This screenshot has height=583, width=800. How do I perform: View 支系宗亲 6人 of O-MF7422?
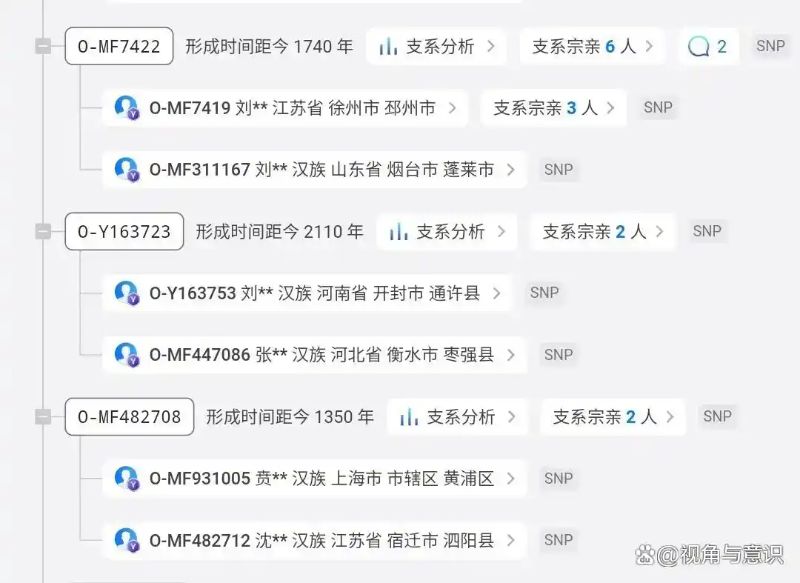click(592, 46)
